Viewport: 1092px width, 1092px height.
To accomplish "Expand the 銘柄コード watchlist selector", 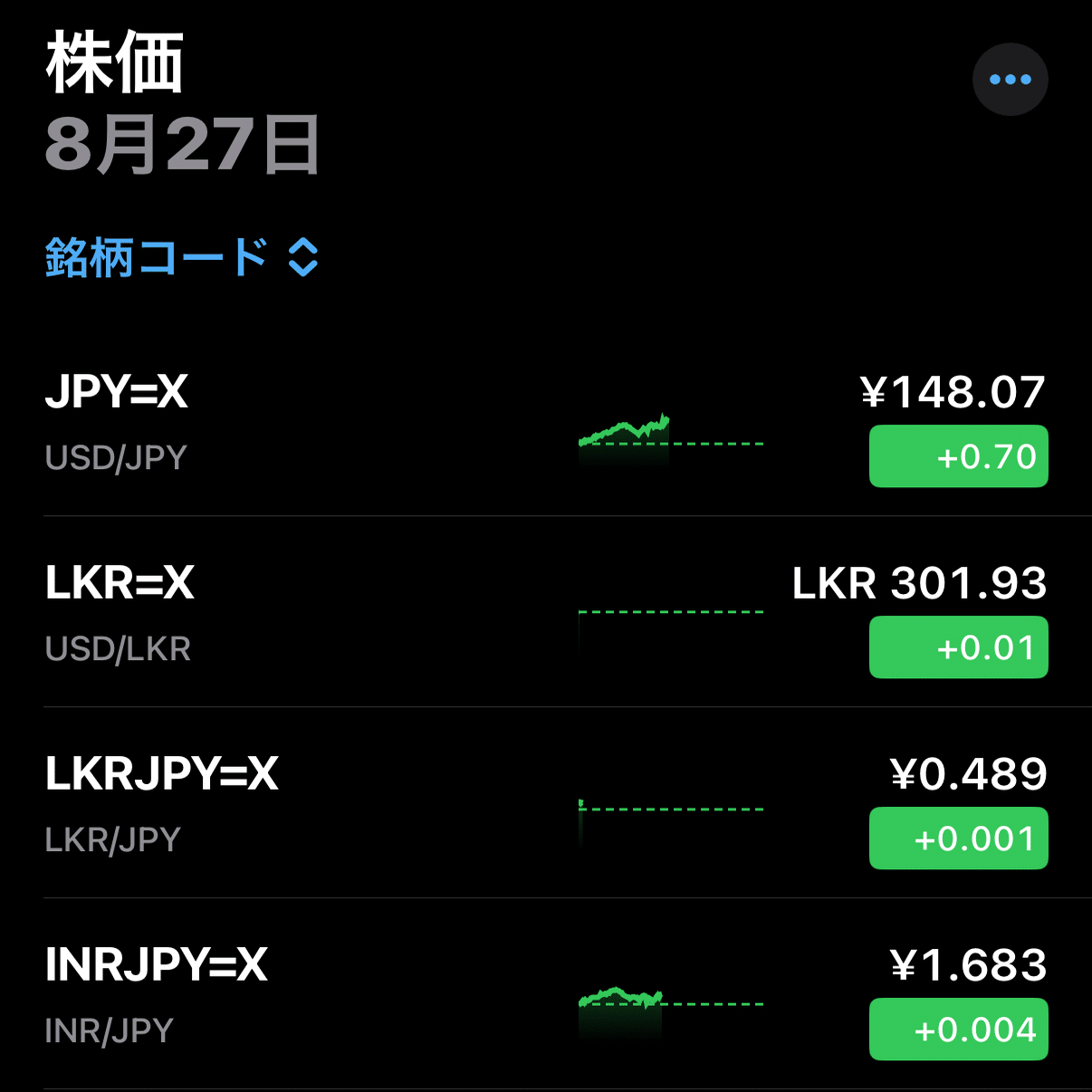I will 181,258.
